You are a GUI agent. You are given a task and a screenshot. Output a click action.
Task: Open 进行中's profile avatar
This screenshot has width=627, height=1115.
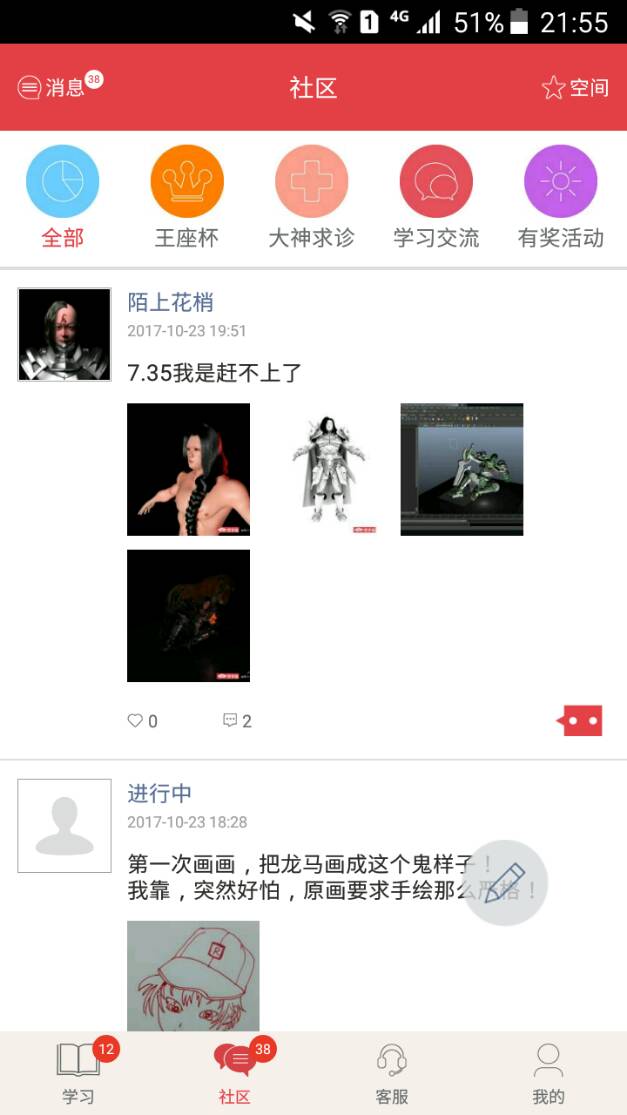[x=64, y=826]
